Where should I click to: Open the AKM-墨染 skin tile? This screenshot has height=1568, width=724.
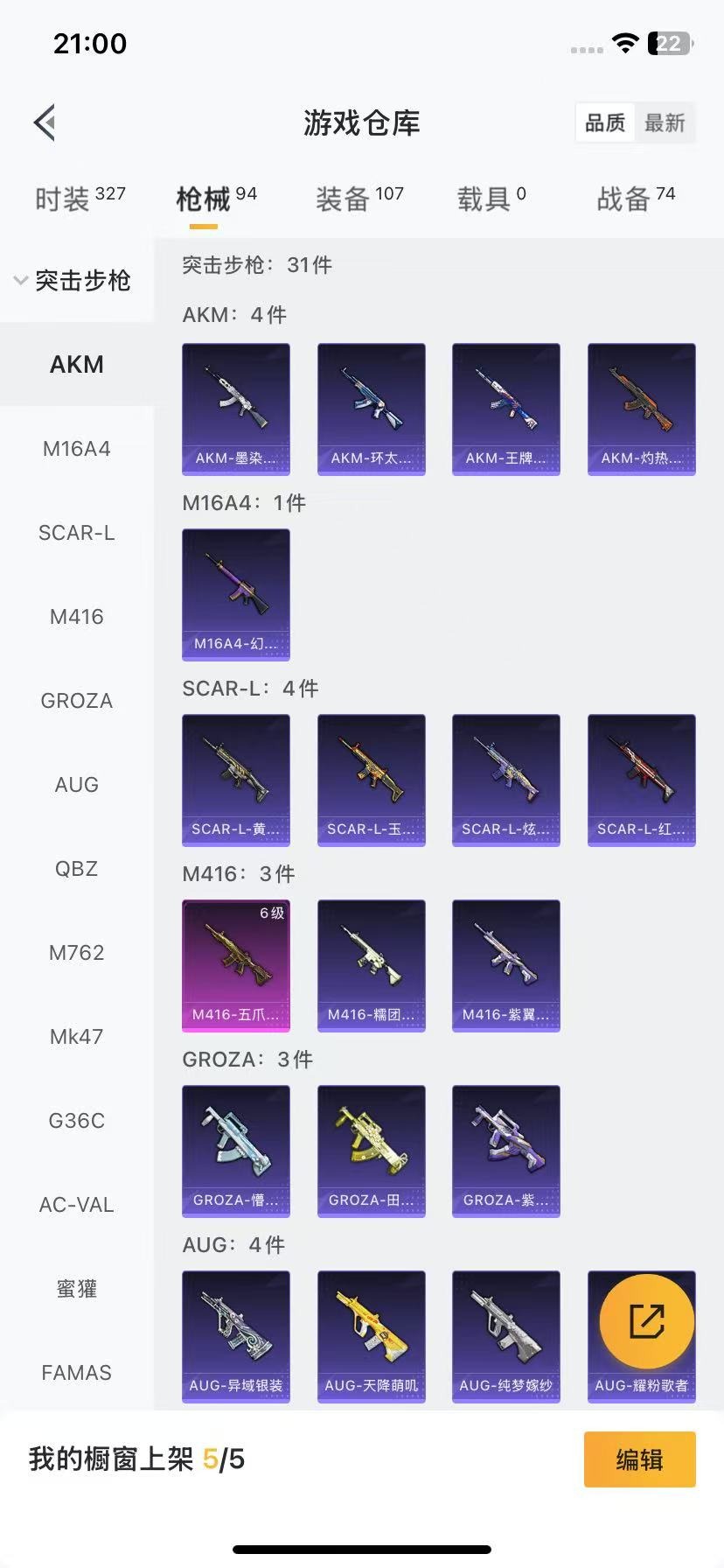coord(236,409)
